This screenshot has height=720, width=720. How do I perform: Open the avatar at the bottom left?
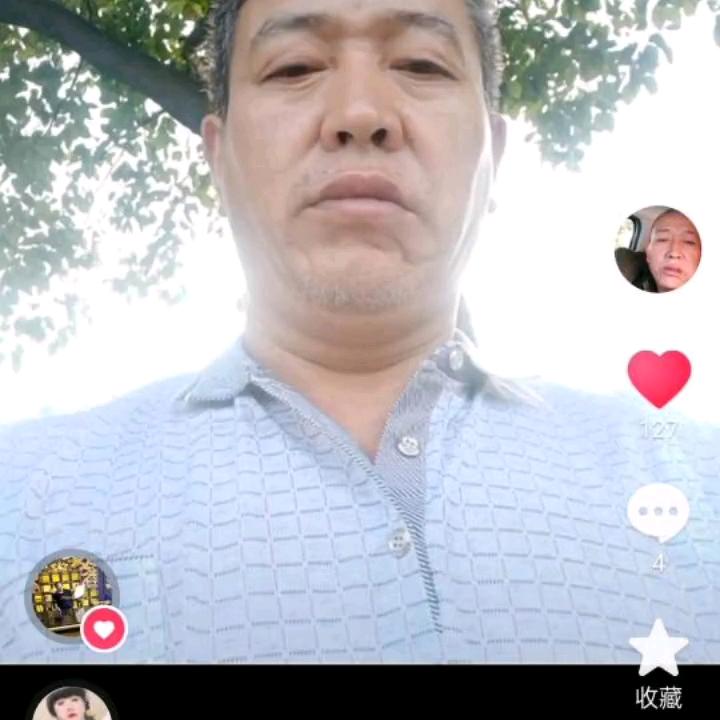click(72, 703)
